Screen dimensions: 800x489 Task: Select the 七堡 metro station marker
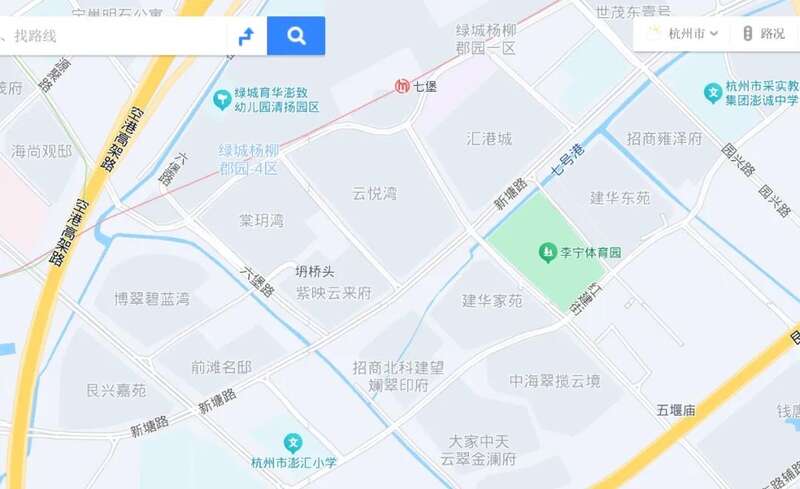[401, 86]
